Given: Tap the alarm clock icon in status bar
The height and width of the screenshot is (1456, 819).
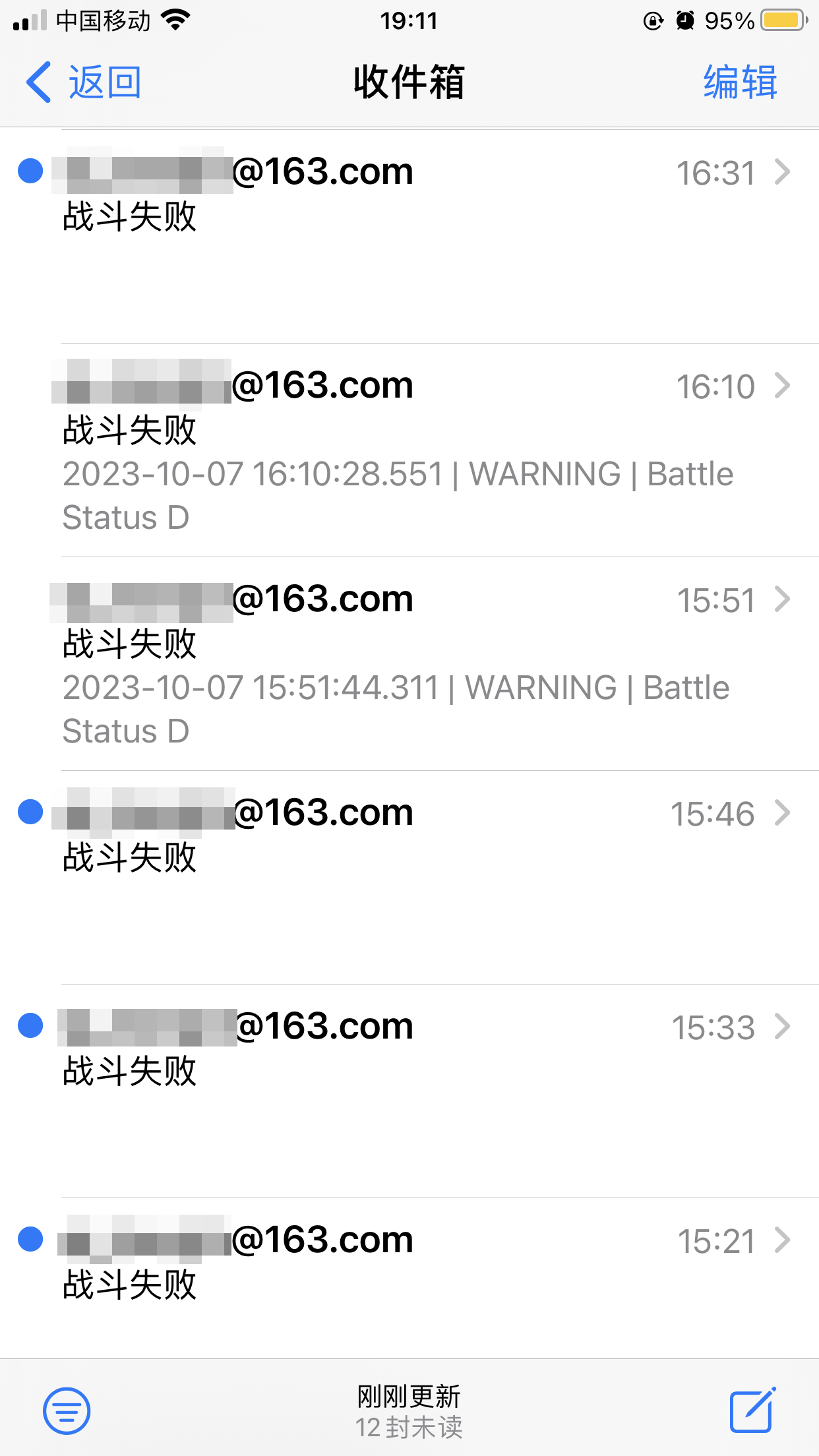Looking at the screenshot, I should [686, 20].
